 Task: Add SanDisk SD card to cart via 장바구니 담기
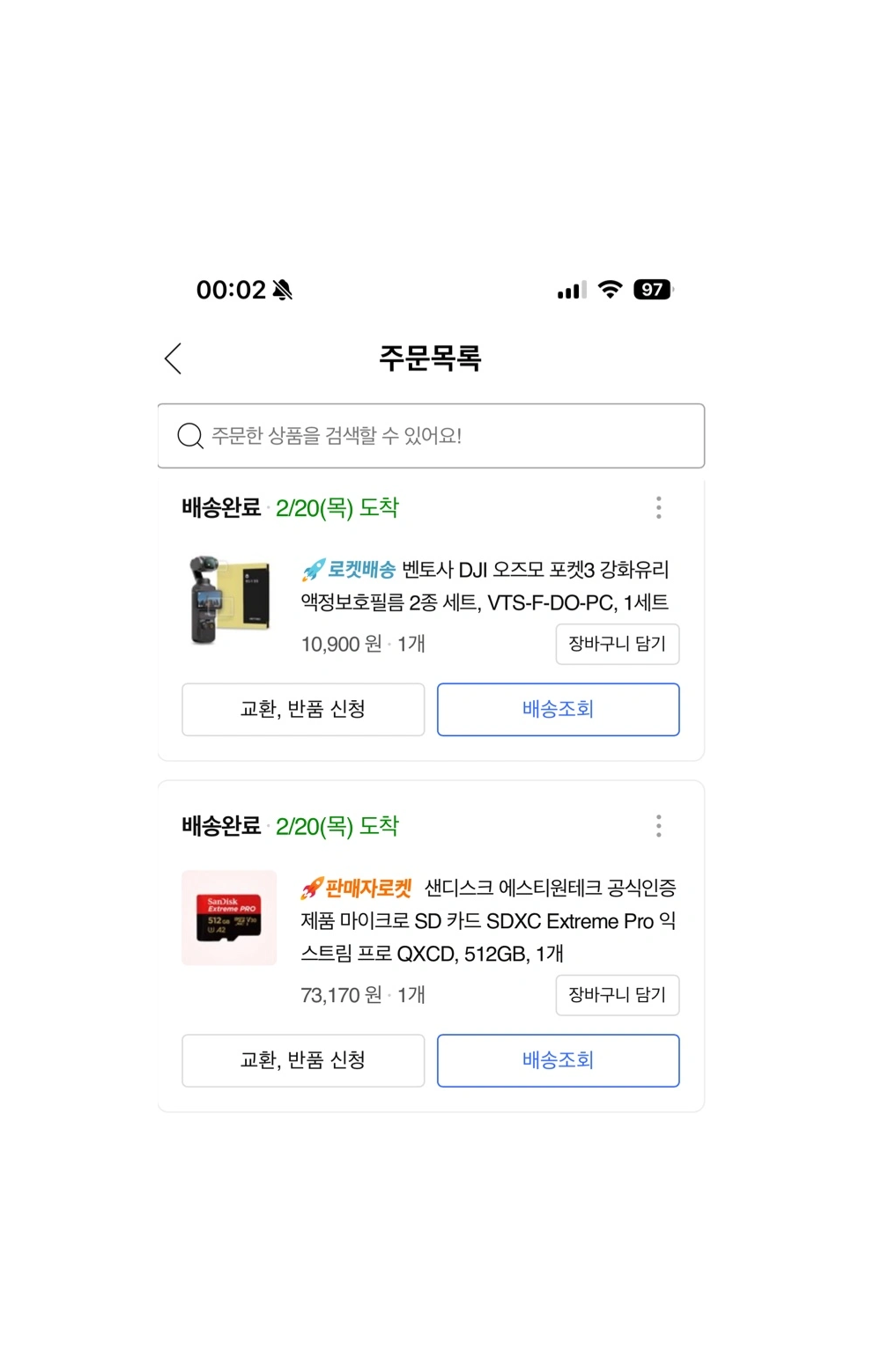click(x=617, y=995)
